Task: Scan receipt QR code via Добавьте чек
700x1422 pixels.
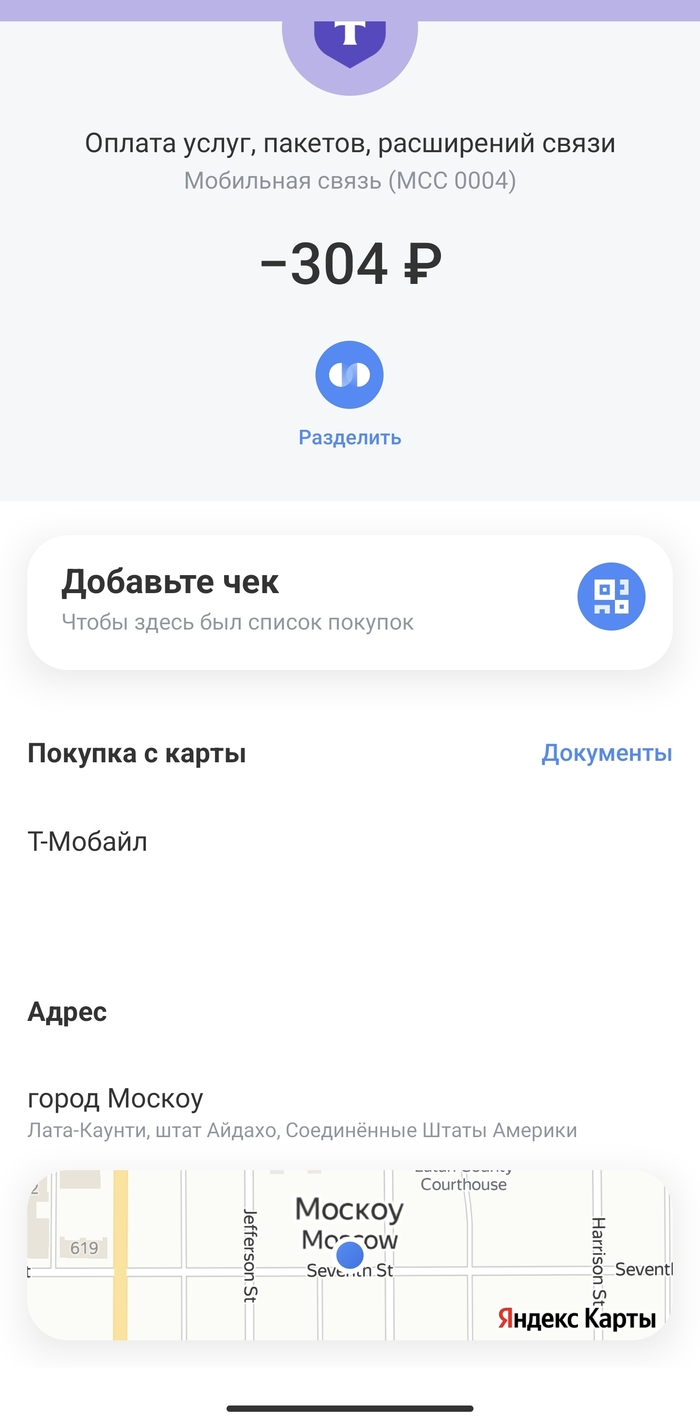Action: pos(611,597)
